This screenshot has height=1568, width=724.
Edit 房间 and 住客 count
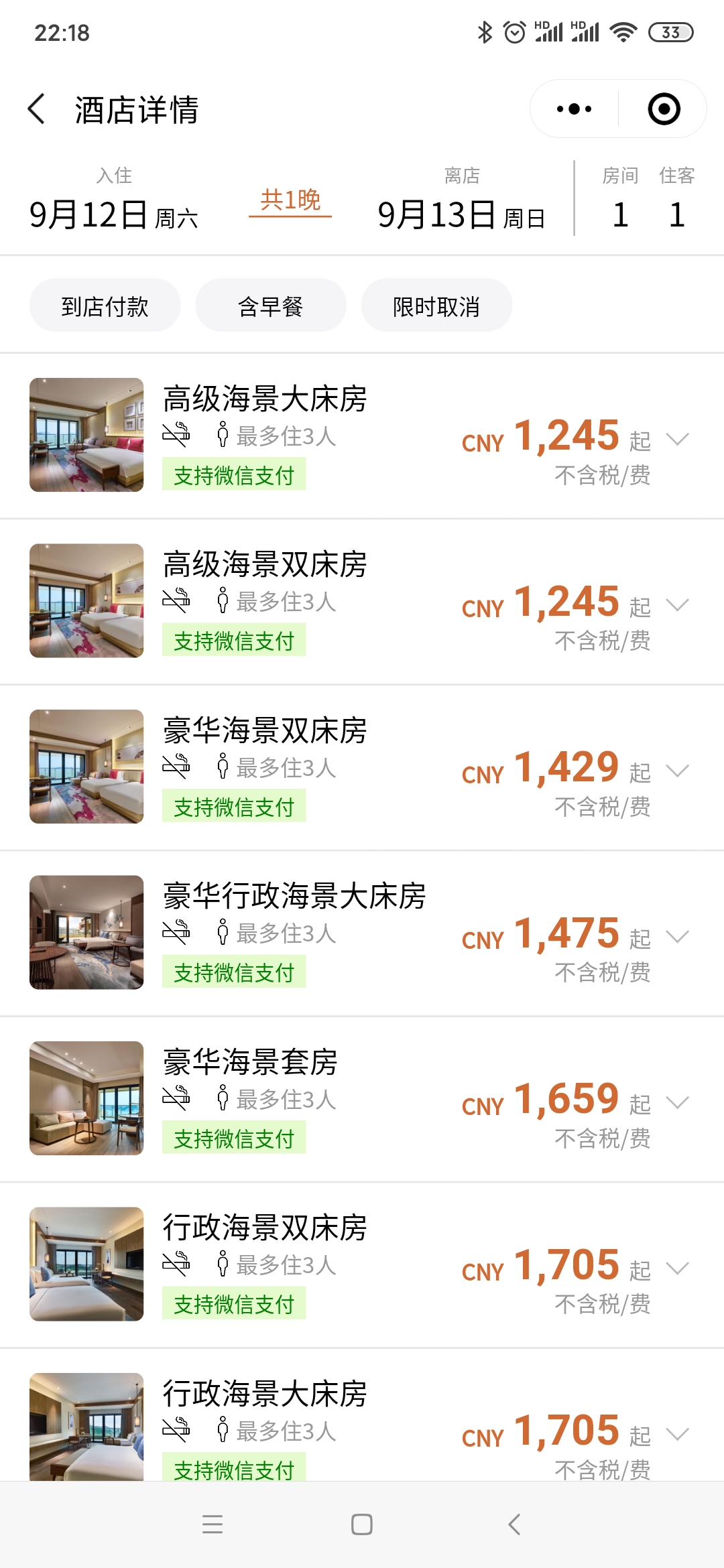648,201
